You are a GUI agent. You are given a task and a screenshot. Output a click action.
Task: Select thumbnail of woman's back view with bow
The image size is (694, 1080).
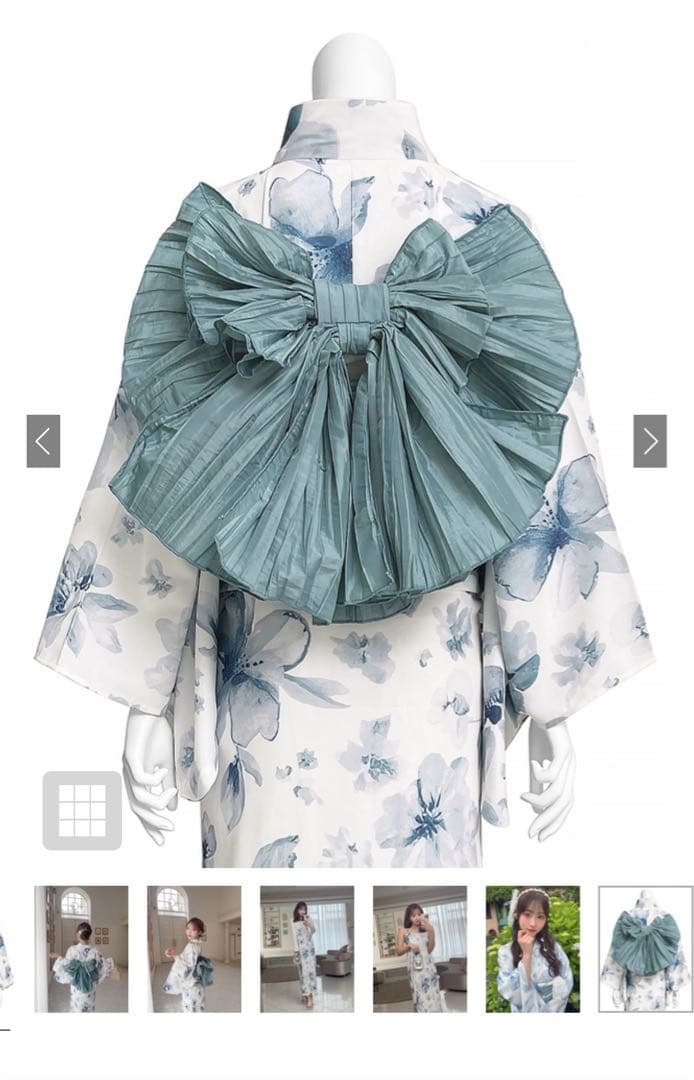click(x=81, y=948)
